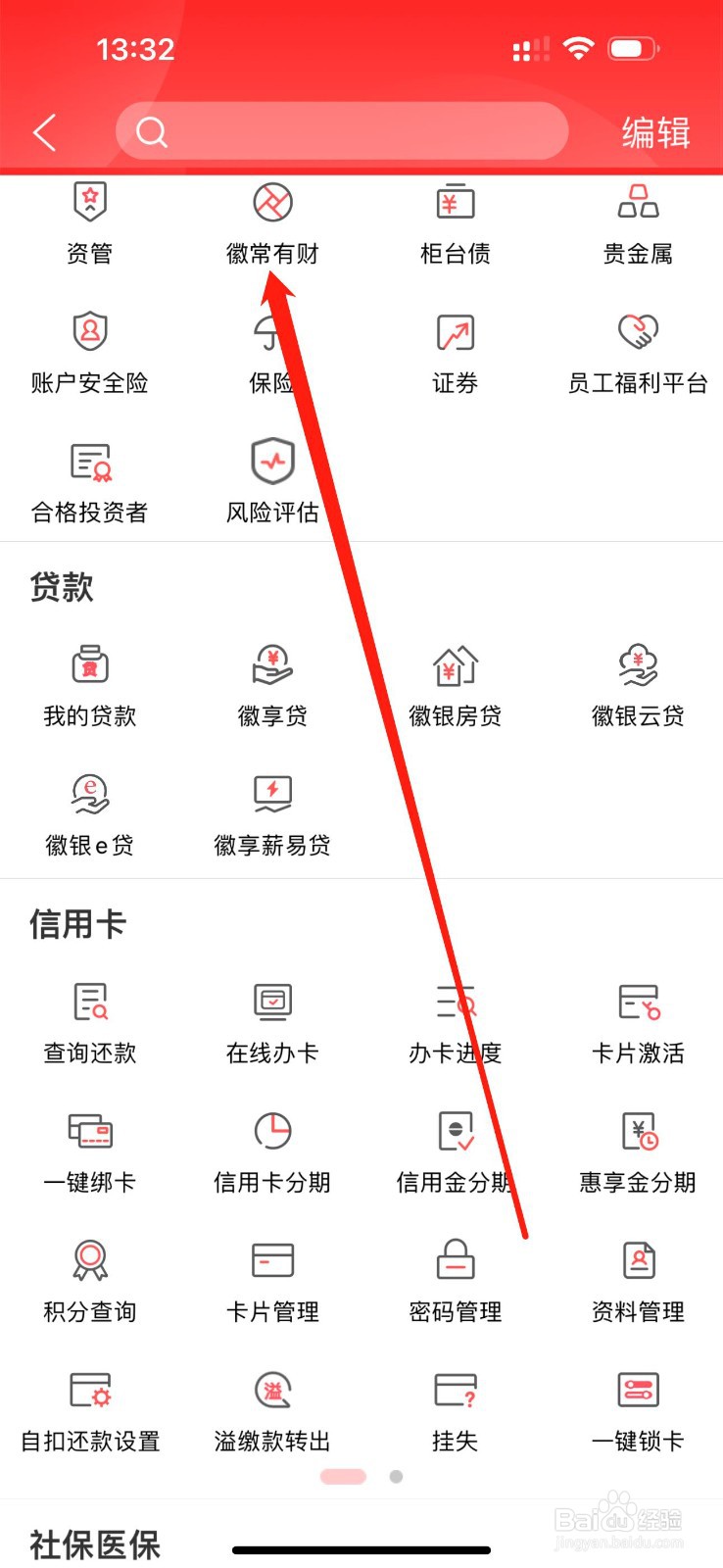This screenshot has width=723, height=1568.
Task: Select the 密码管理 password management icon
Action: pos(454,1280)
